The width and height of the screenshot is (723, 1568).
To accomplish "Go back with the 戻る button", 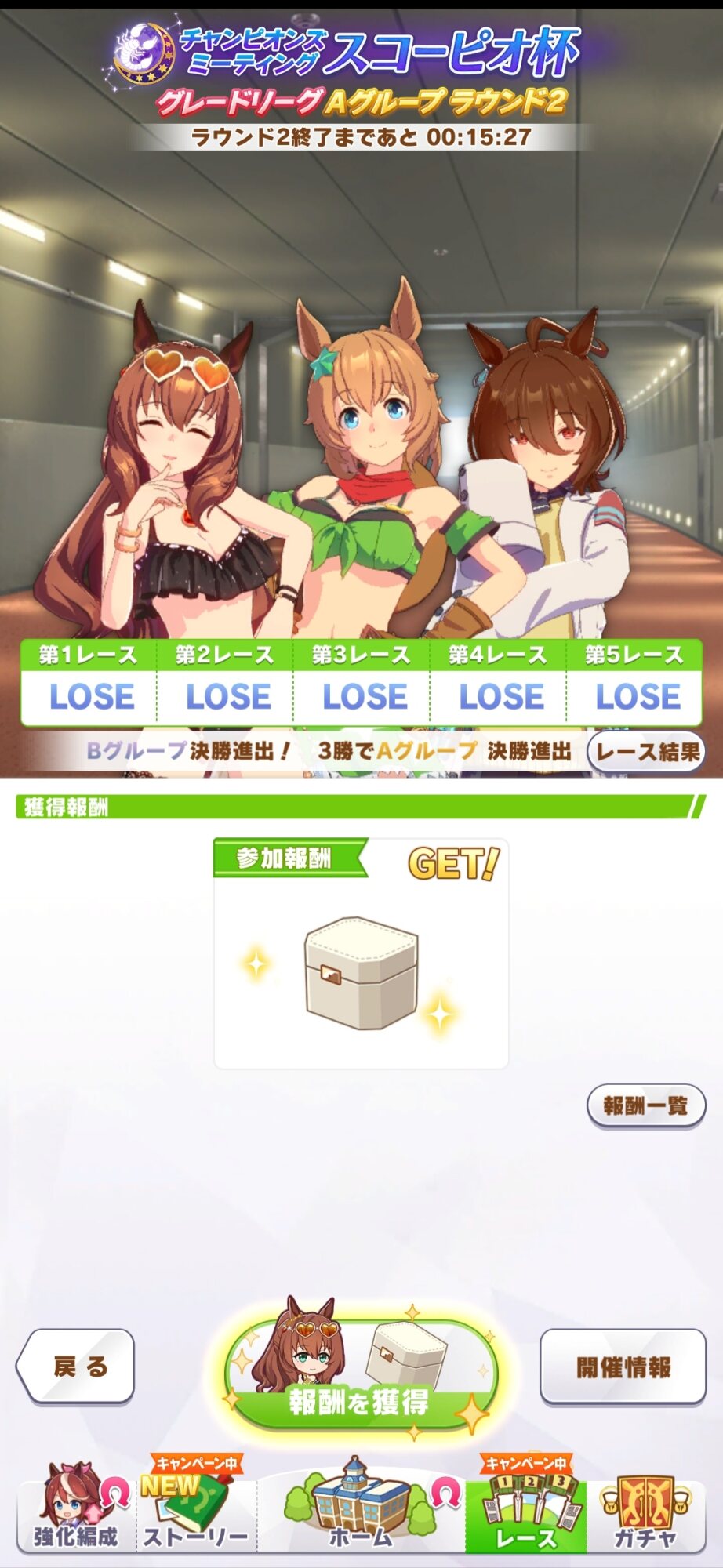I will point(77,1367).
